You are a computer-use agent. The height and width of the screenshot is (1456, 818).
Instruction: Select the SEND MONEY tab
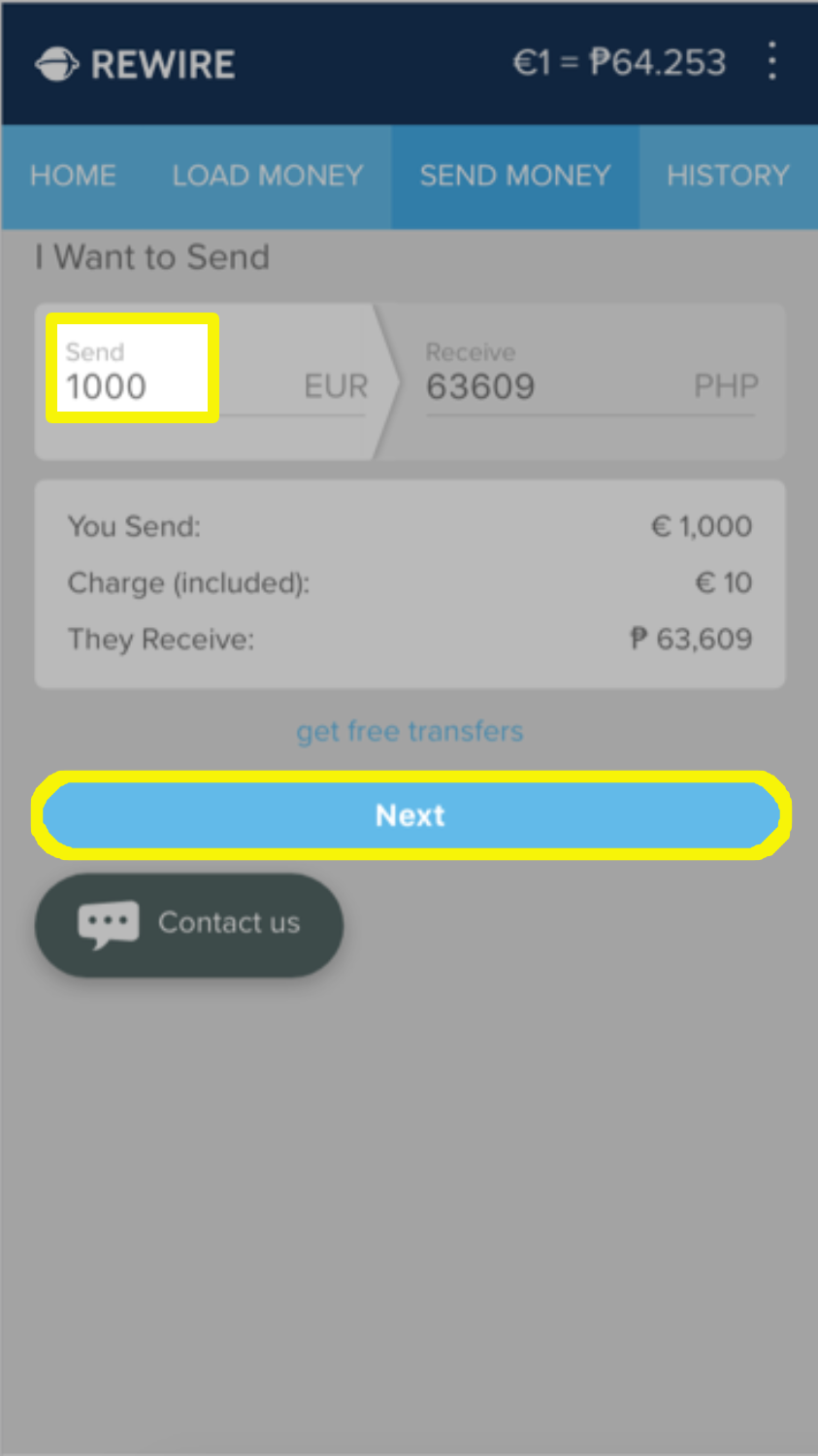tap(515, 176)
